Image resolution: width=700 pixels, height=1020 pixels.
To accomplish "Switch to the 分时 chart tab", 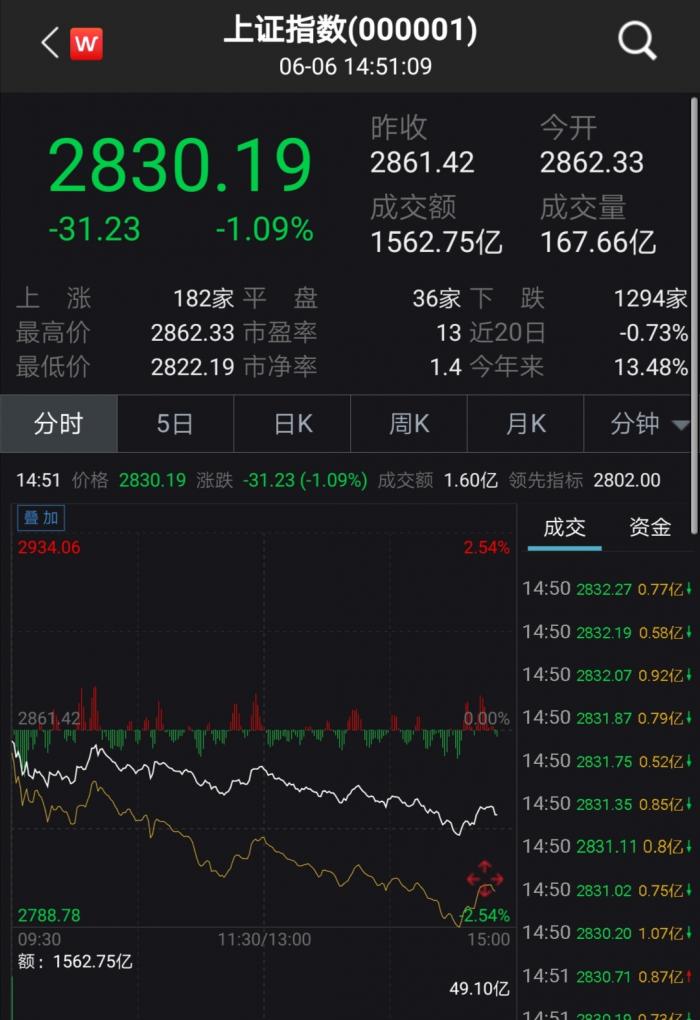I will (x=59, y=424).
